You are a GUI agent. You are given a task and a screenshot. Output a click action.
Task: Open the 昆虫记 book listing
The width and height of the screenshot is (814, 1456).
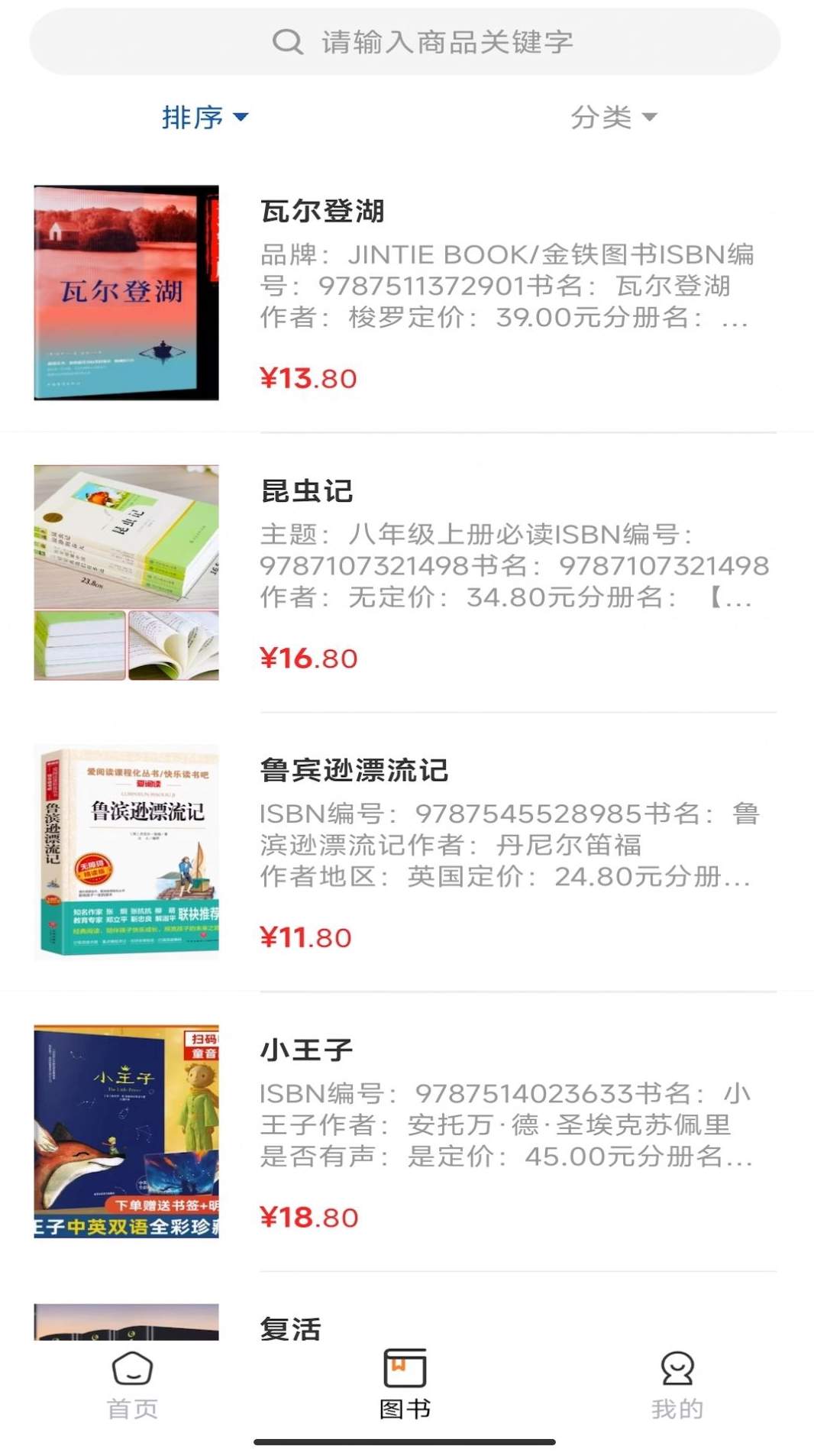coord(405,573)
